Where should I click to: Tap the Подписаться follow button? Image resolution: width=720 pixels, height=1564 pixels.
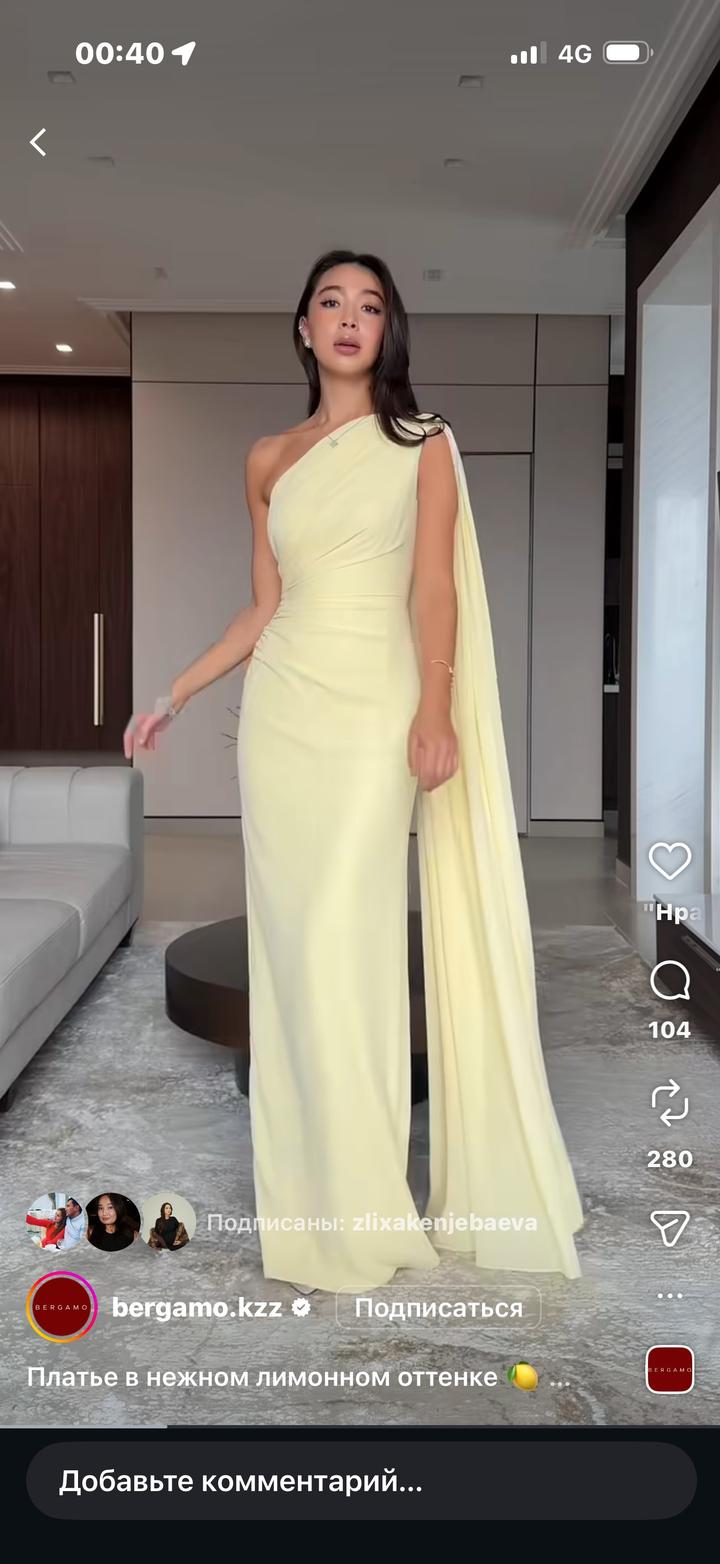438,1308
